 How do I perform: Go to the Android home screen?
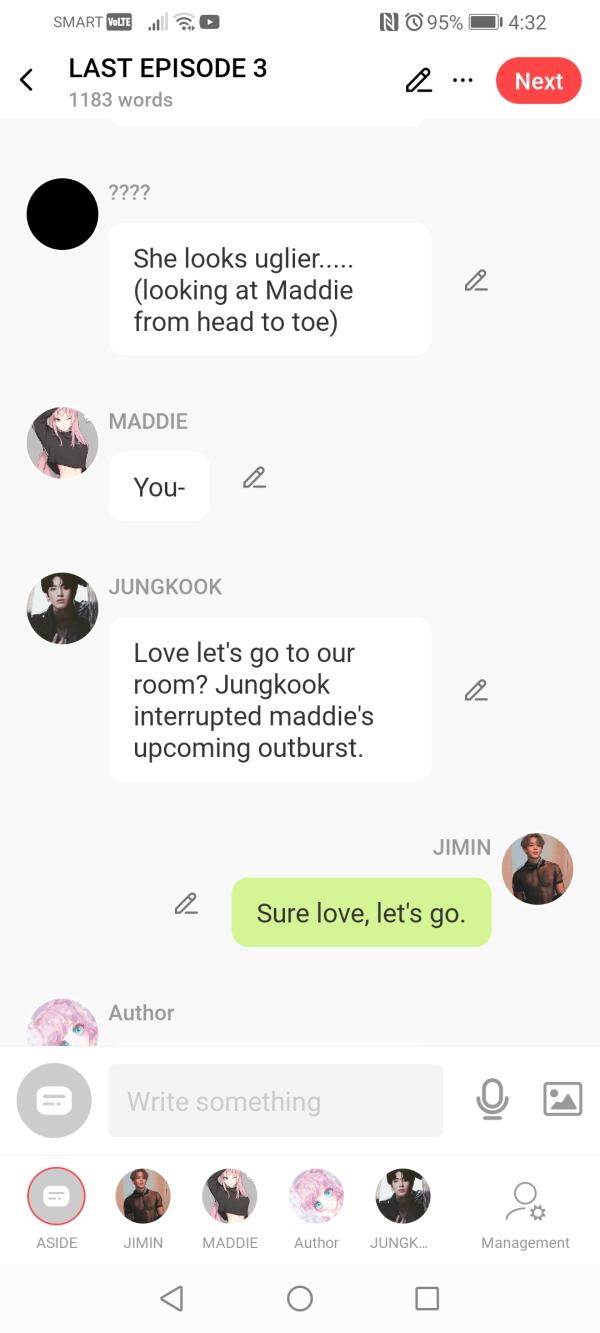point(300,1298)
